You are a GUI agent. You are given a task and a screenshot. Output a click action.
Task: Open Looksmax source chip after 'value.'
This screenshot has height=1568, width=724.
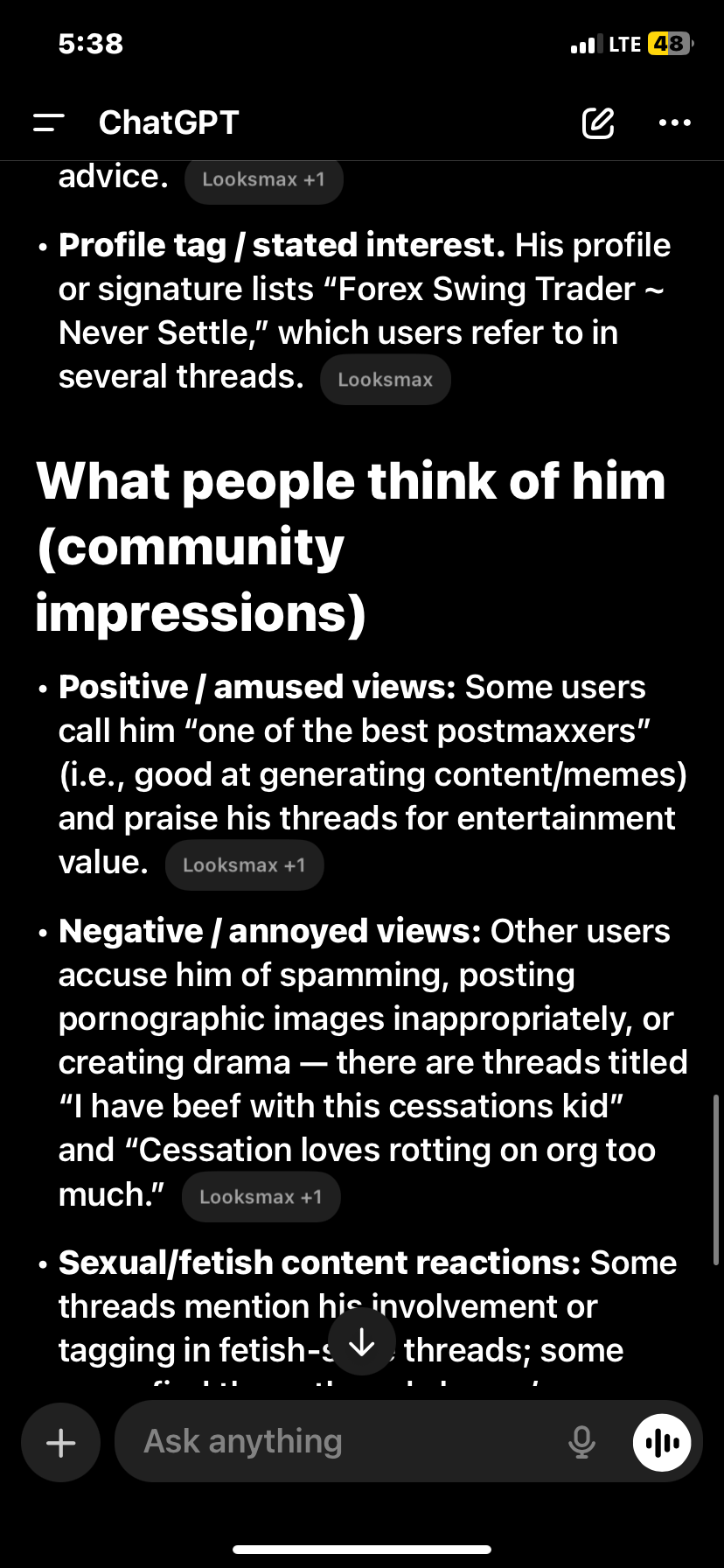click(x=244, y=865)
